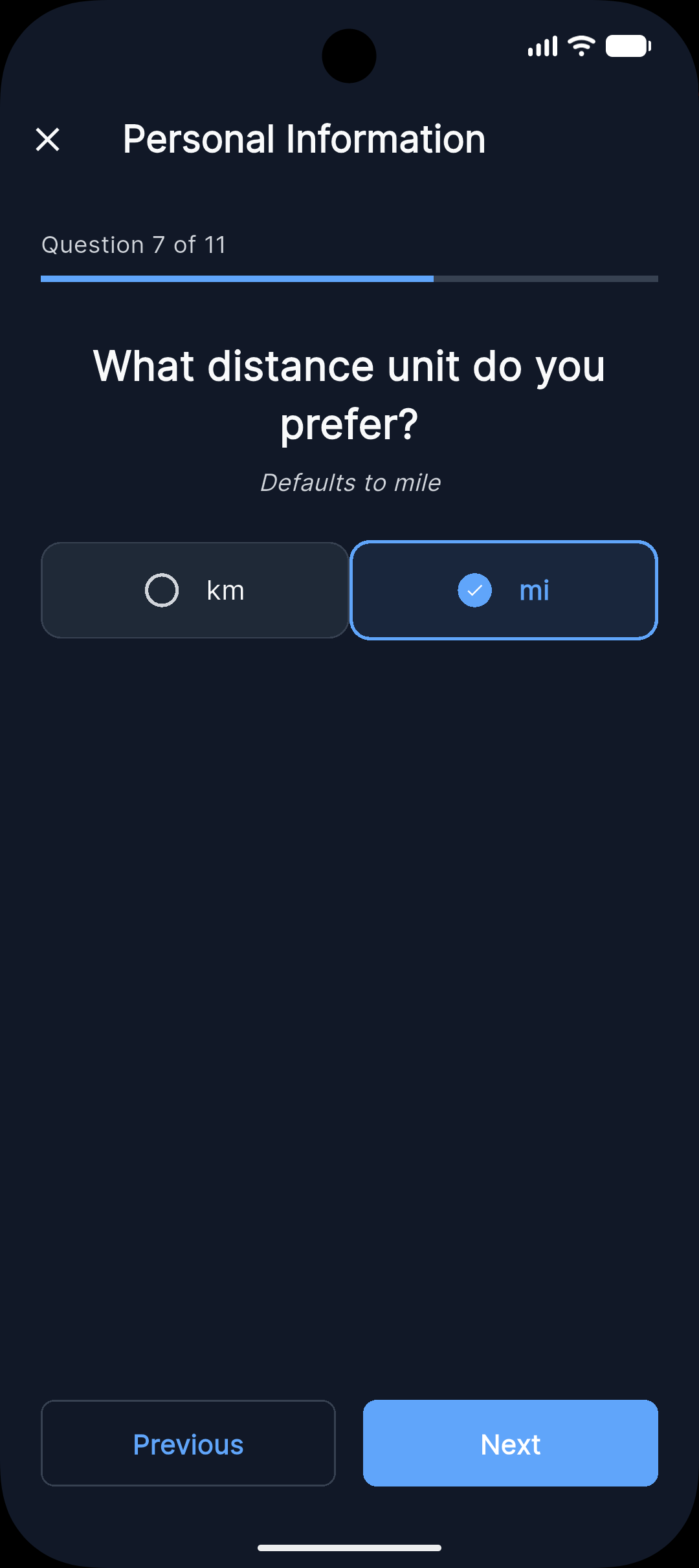Tap the home indicator bar at bottom
The image size is (699, 1568).
(x=349, y=1548)
